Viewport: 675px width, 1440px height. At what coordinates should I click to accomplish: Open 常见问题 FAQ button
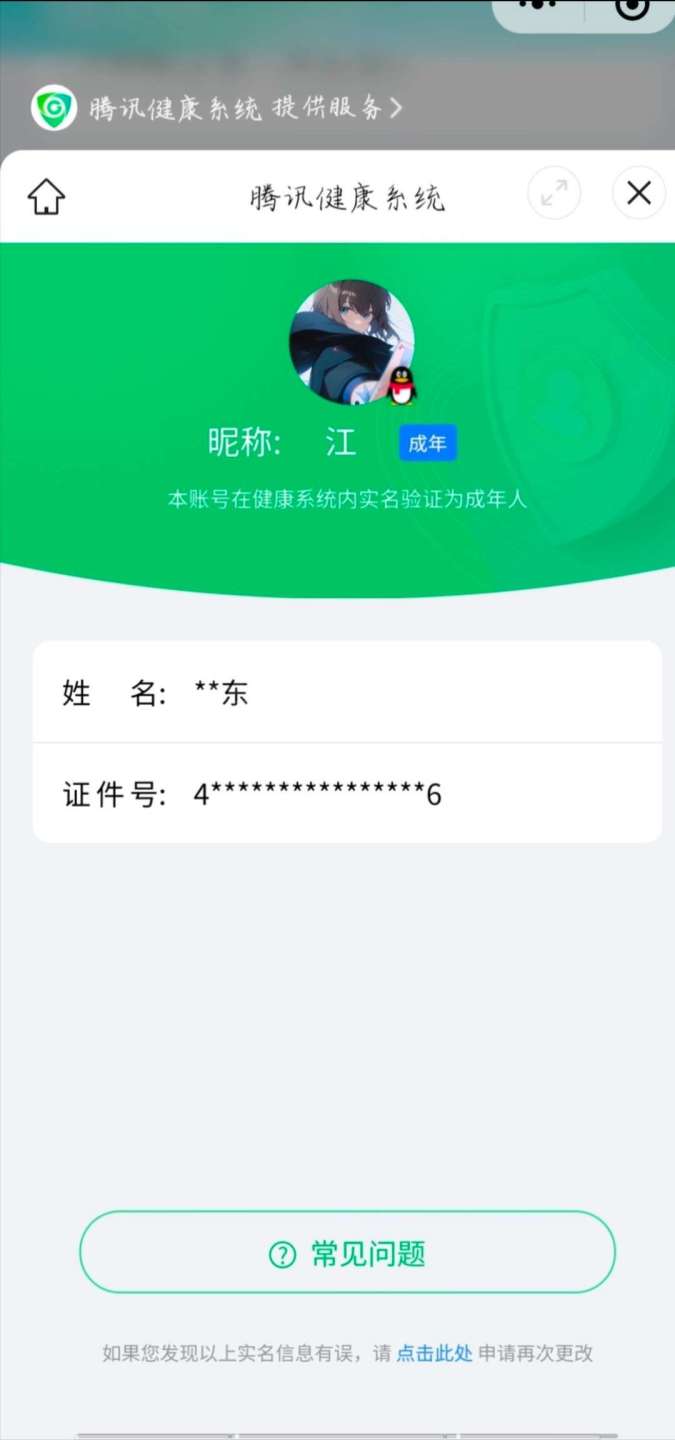click(347, 1253)
